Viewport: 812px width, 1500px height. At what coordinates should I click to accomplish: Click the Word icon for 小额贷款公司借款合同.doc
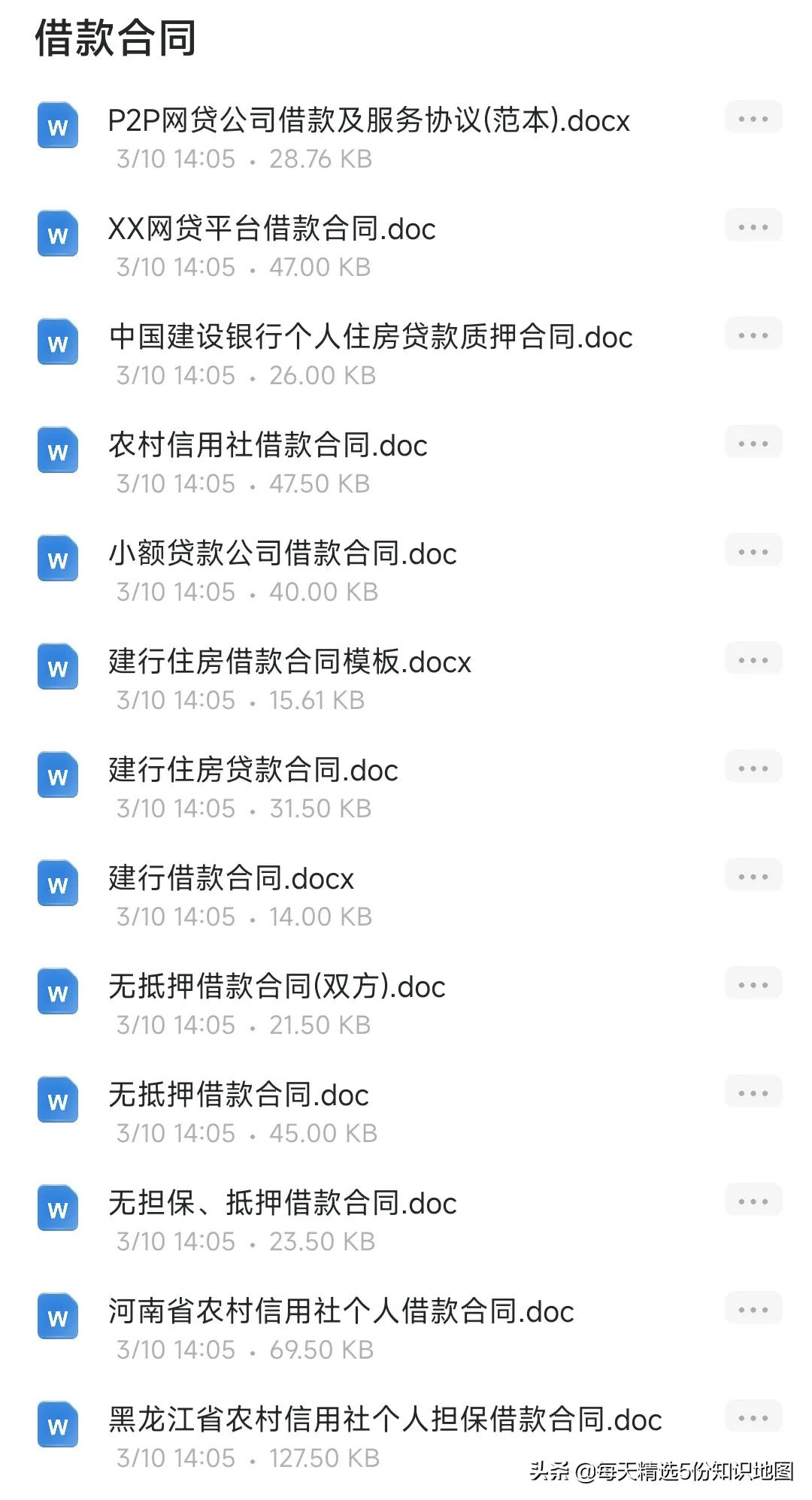click(x=58, y=559)
